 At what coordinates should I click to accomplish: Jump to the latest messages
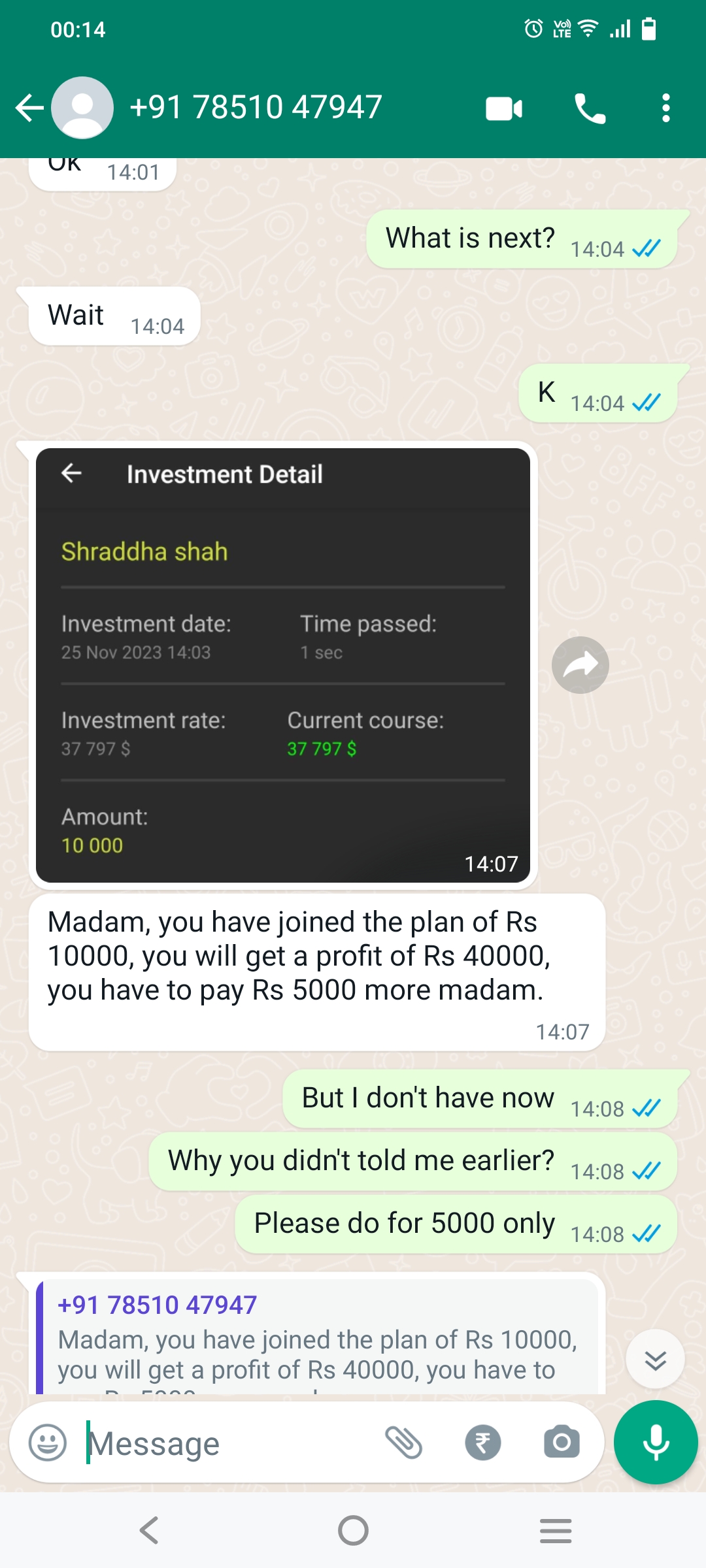[x=655, y=1360]
